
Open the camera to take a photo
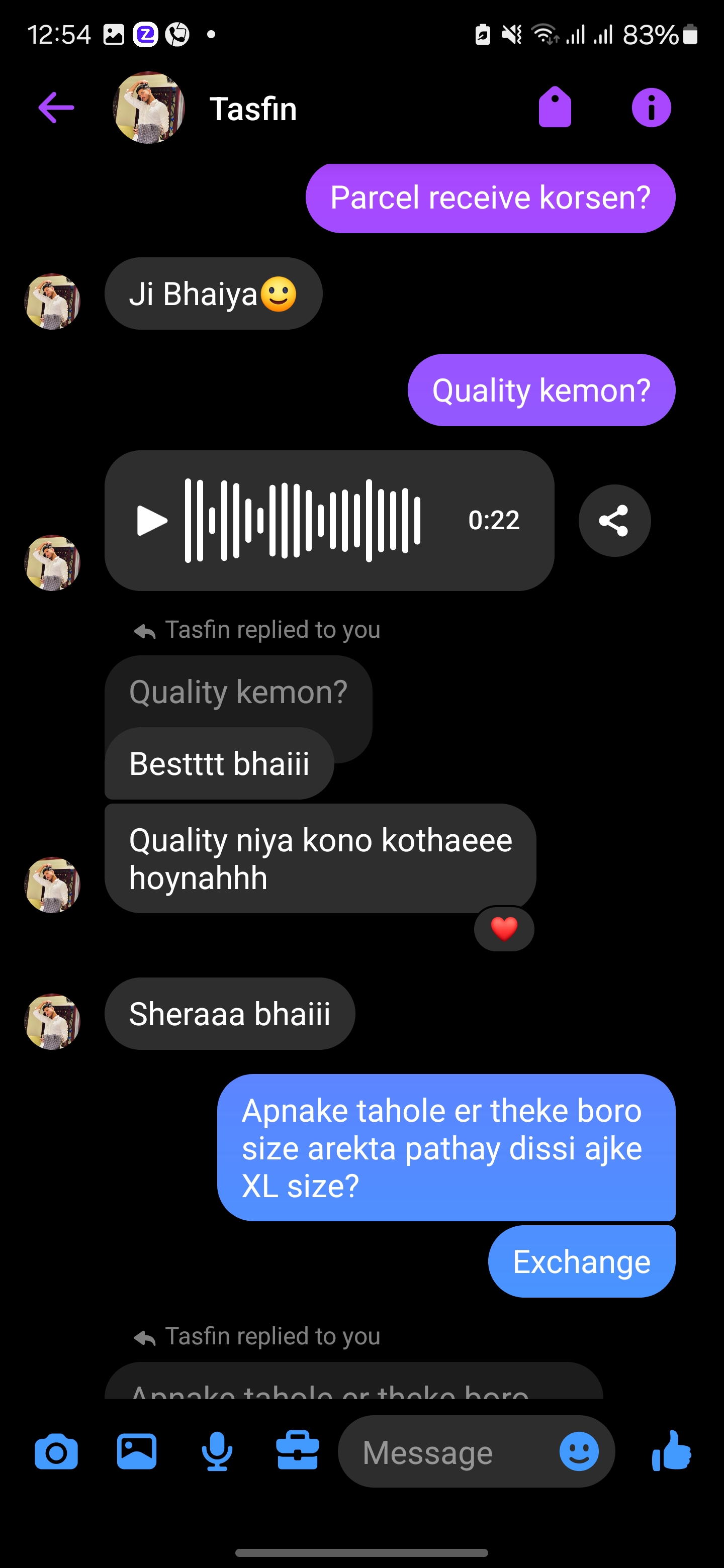[x=56, y=1452]
